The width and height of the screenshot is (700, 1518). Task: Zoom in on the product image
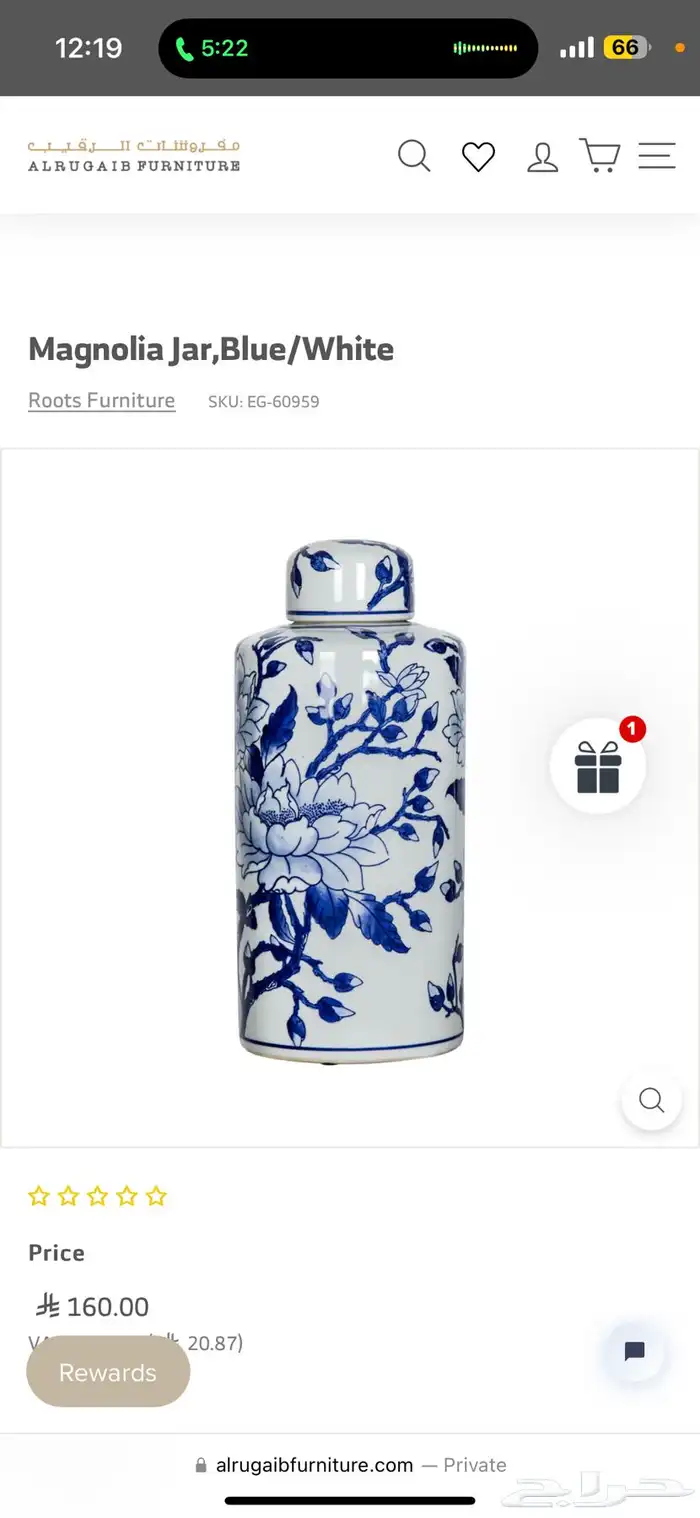point(651,1100)
